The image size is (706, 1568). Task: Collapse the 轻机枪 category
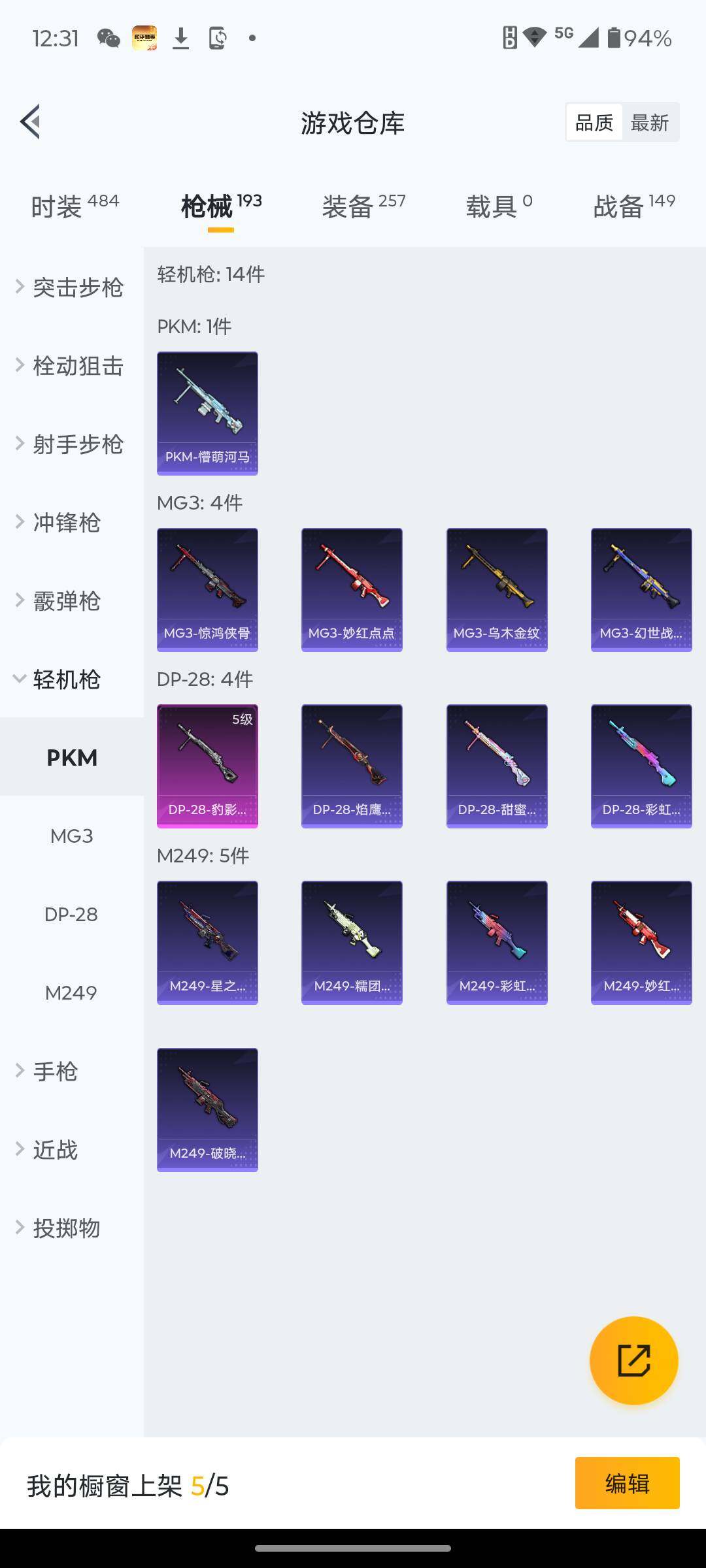coord(65,679)
